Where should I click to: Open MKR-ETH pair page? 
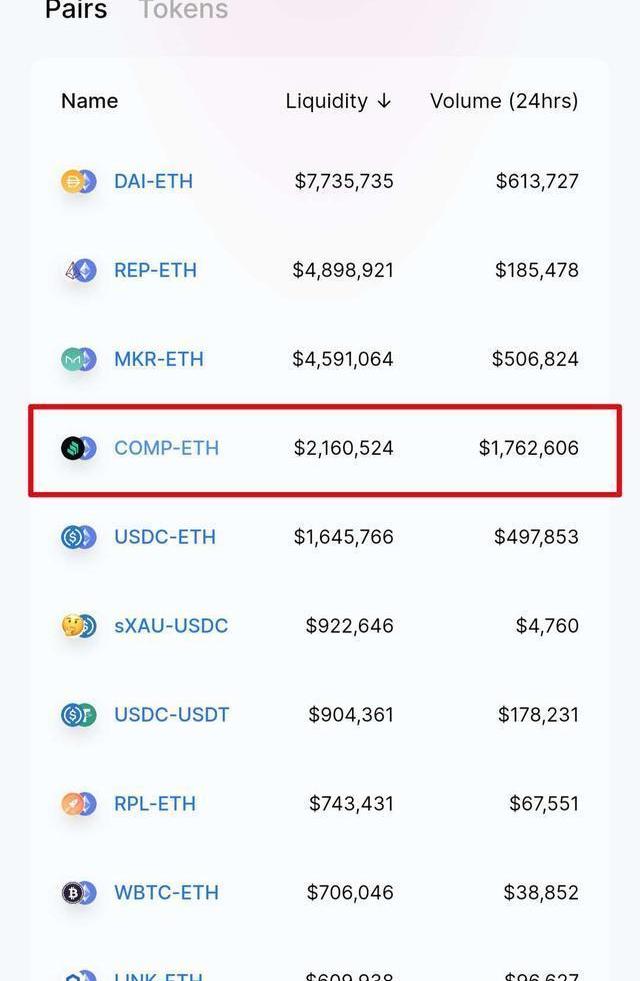coord(158,359)
